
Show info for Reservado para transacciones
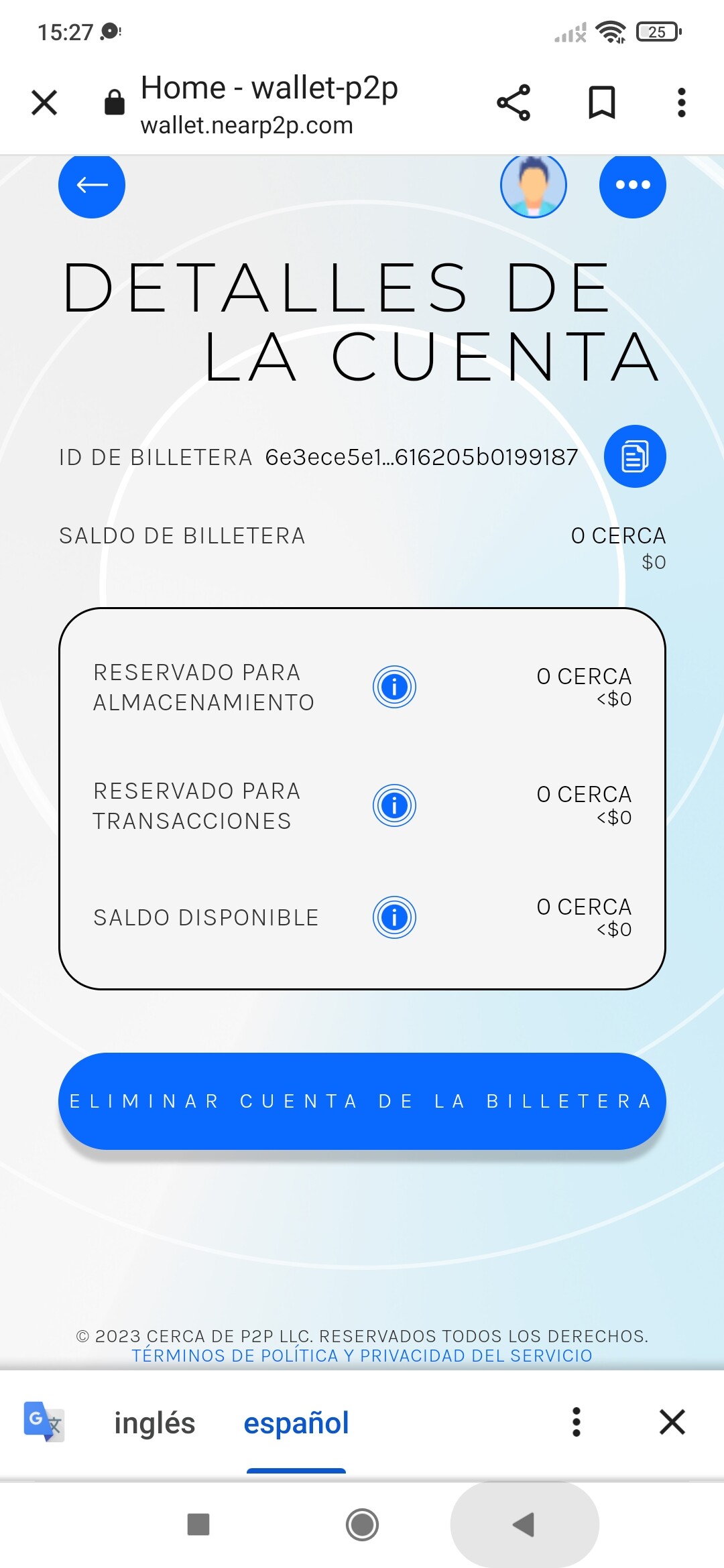[394, 805]
